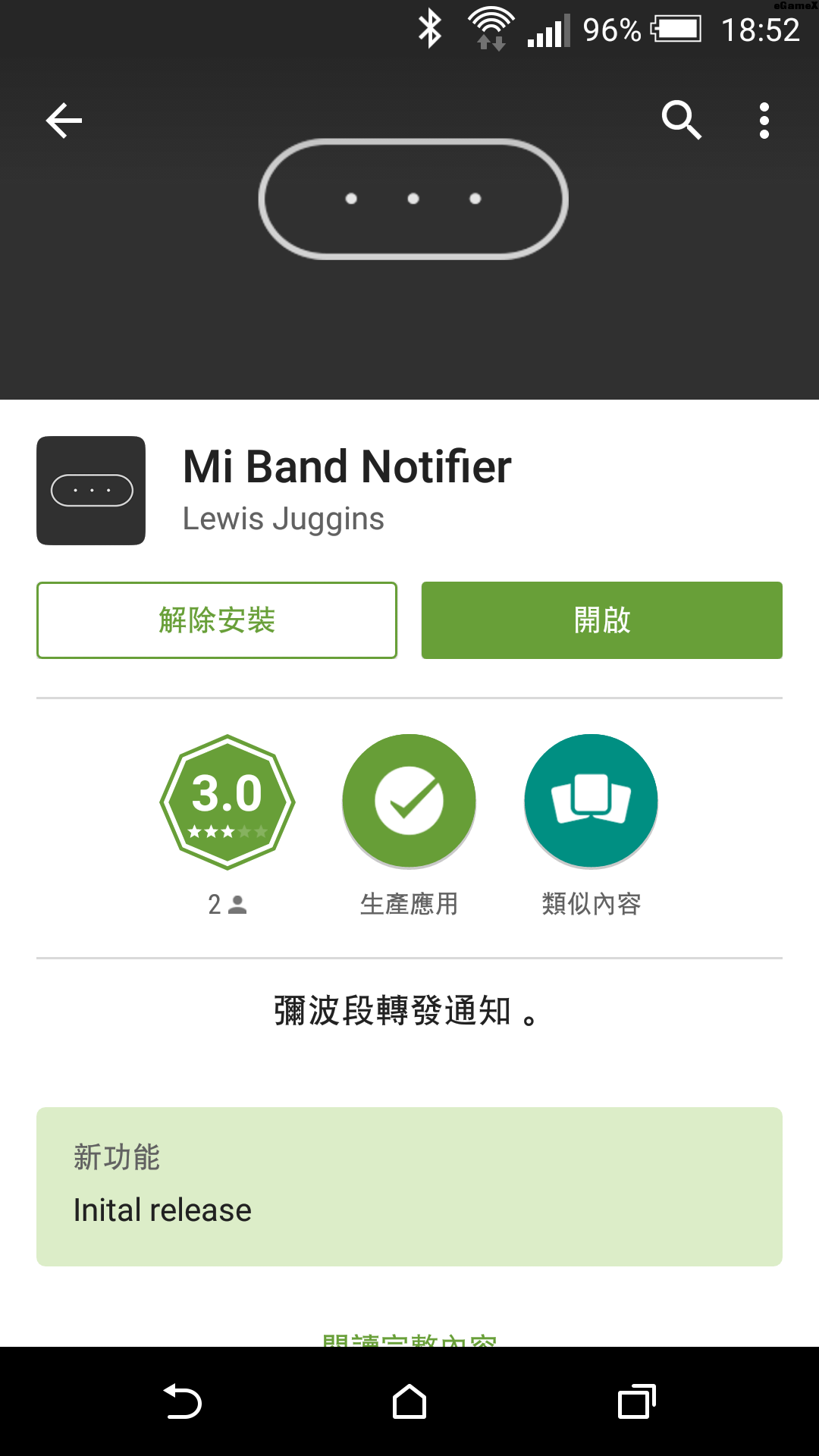Tap the 解除安裝 uninstall button
This screenshot has width=819, height=1456.
click(217, 620)
